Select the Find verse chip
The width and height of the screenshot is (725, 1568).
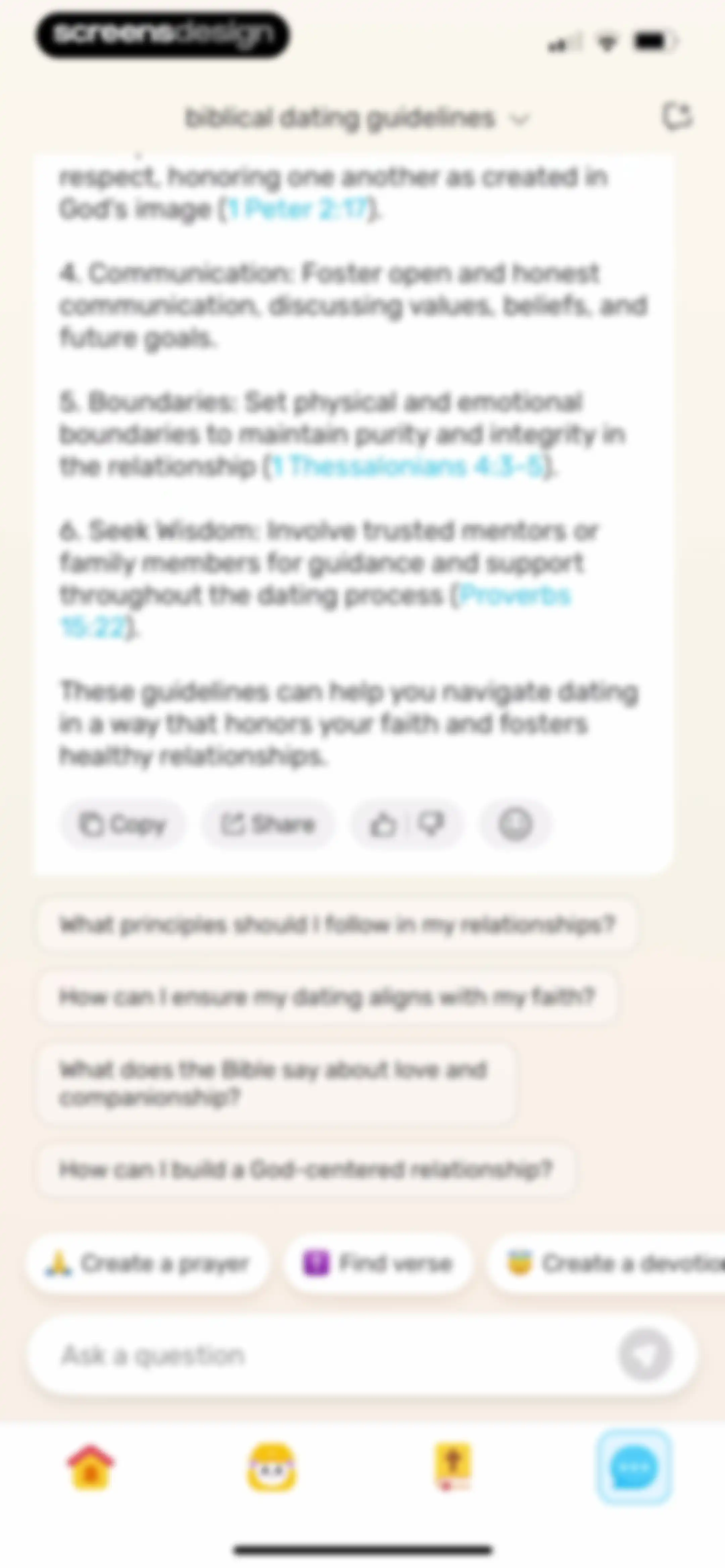coord(378,1264)
